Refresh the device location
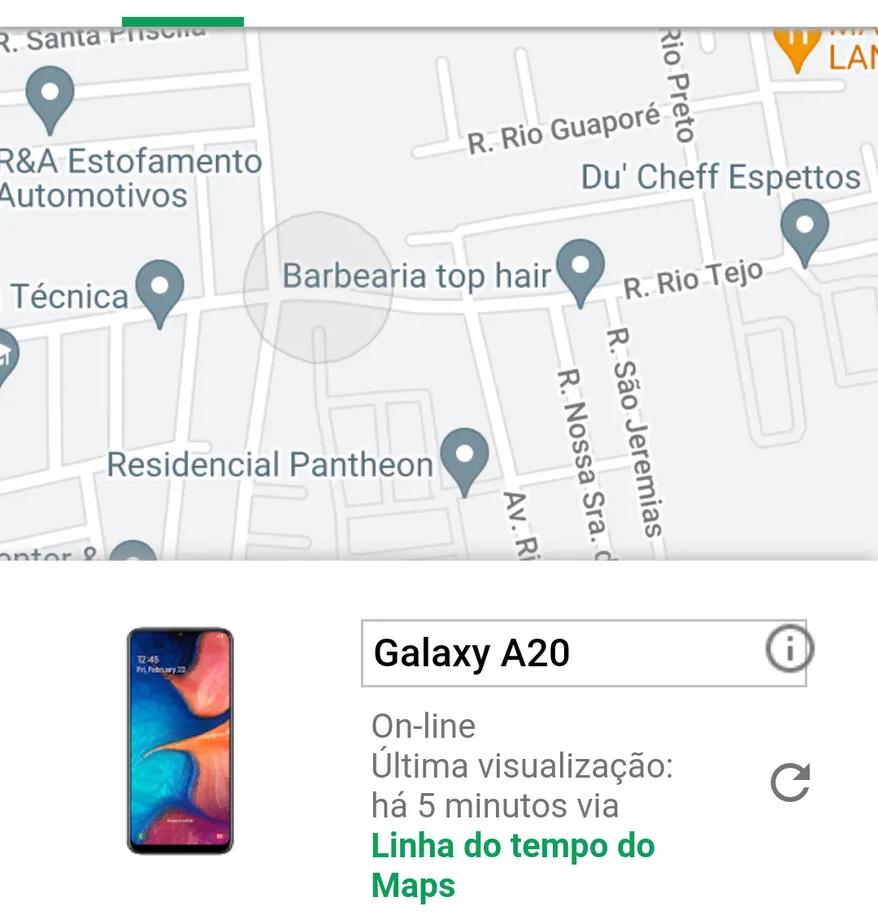Screen dimensions: 878x920 (x=790, y=782)
